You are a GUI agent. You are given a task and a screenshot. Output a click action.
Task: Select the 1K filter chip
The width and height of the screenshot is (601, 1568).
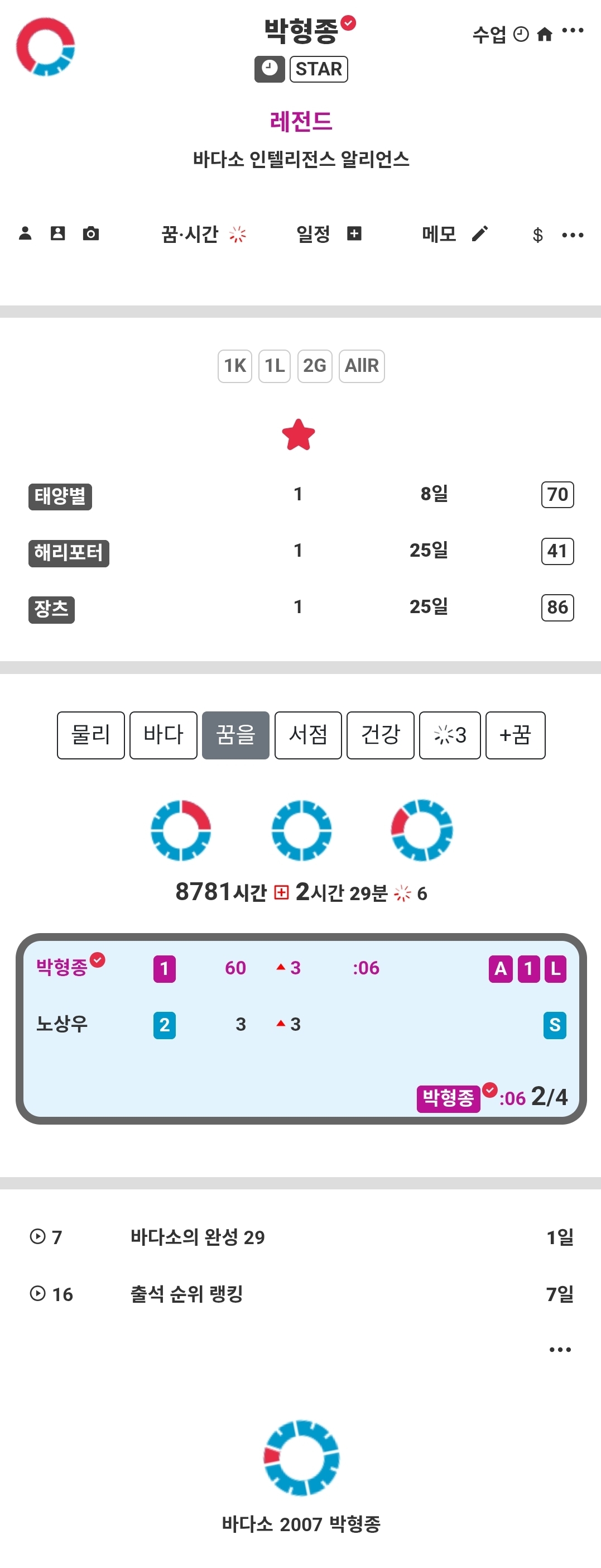point(235,365)
